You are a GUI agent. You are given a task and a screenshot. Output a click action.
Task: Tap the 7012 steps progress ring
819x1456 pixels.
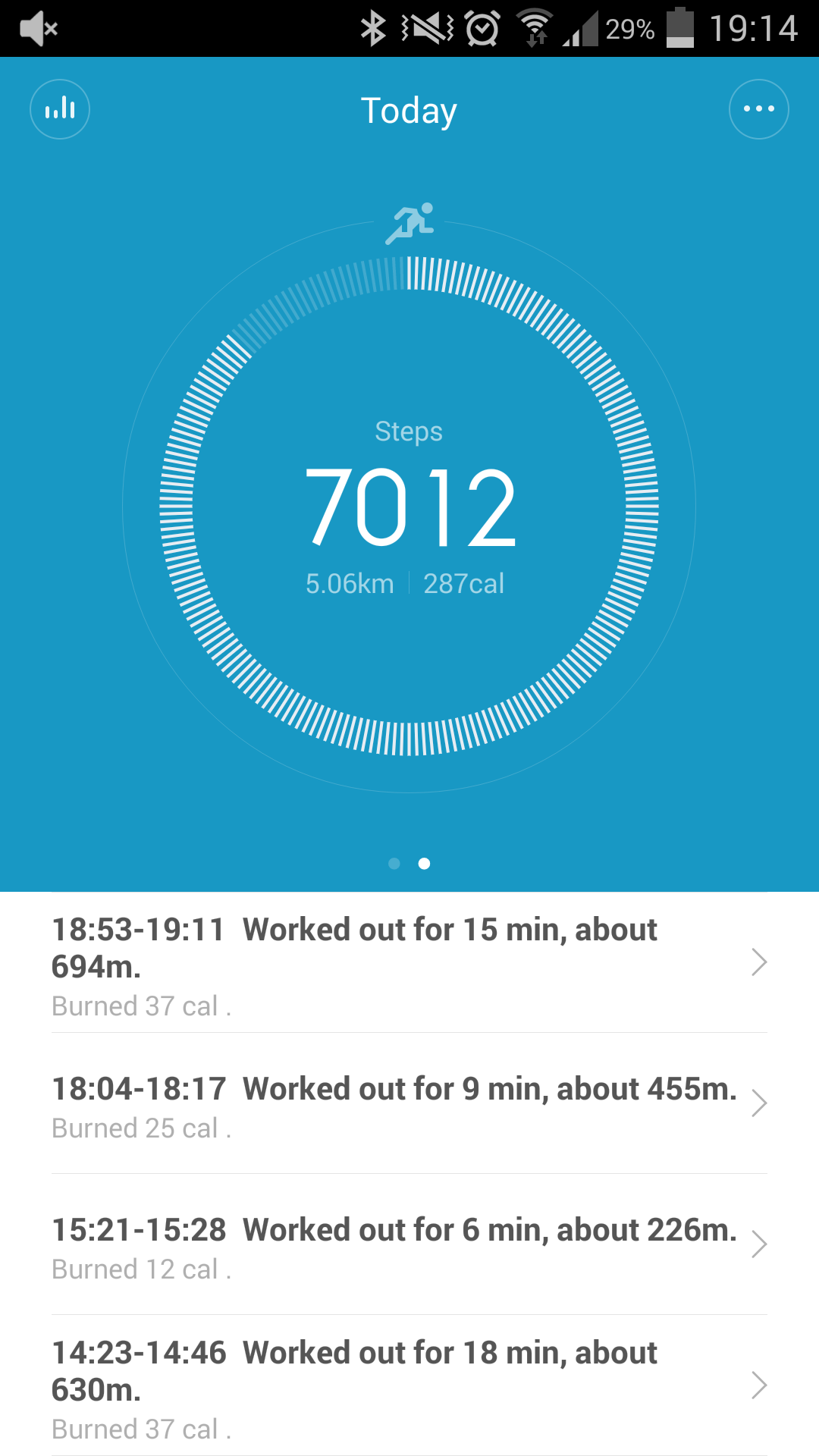point(409,506)
